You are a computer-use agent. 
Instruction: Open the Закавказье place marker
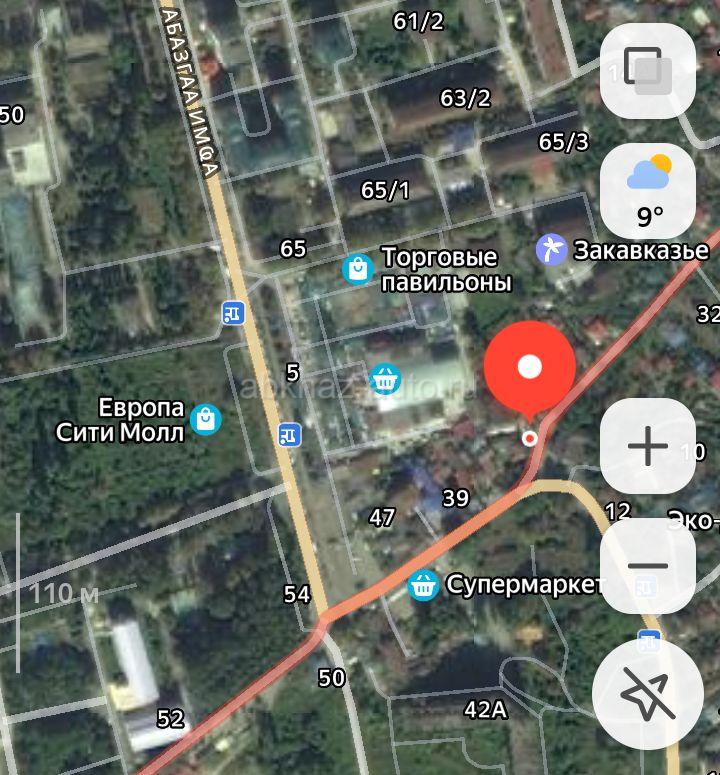551,249
